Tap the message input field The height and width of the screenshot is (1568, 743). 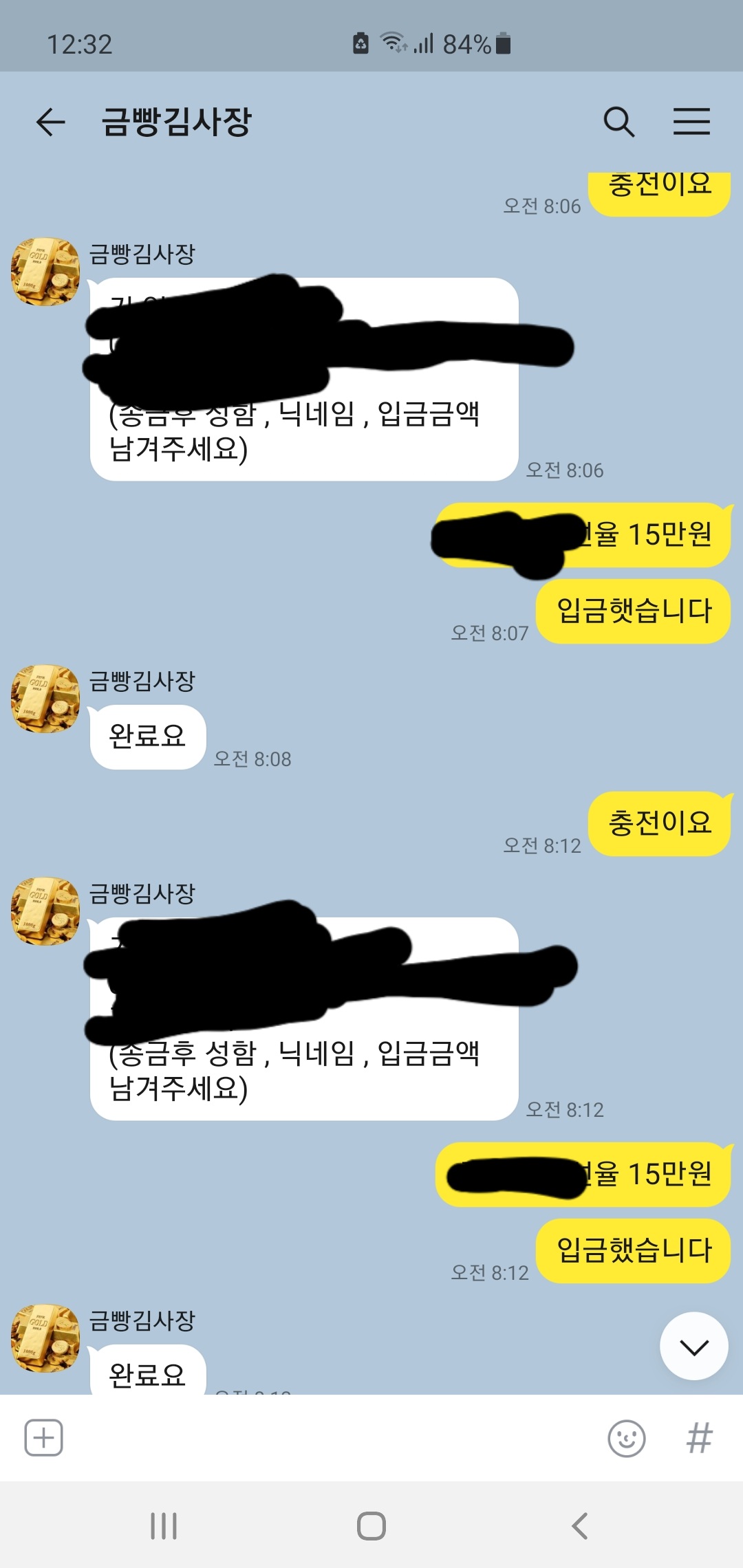point(330,1437)
